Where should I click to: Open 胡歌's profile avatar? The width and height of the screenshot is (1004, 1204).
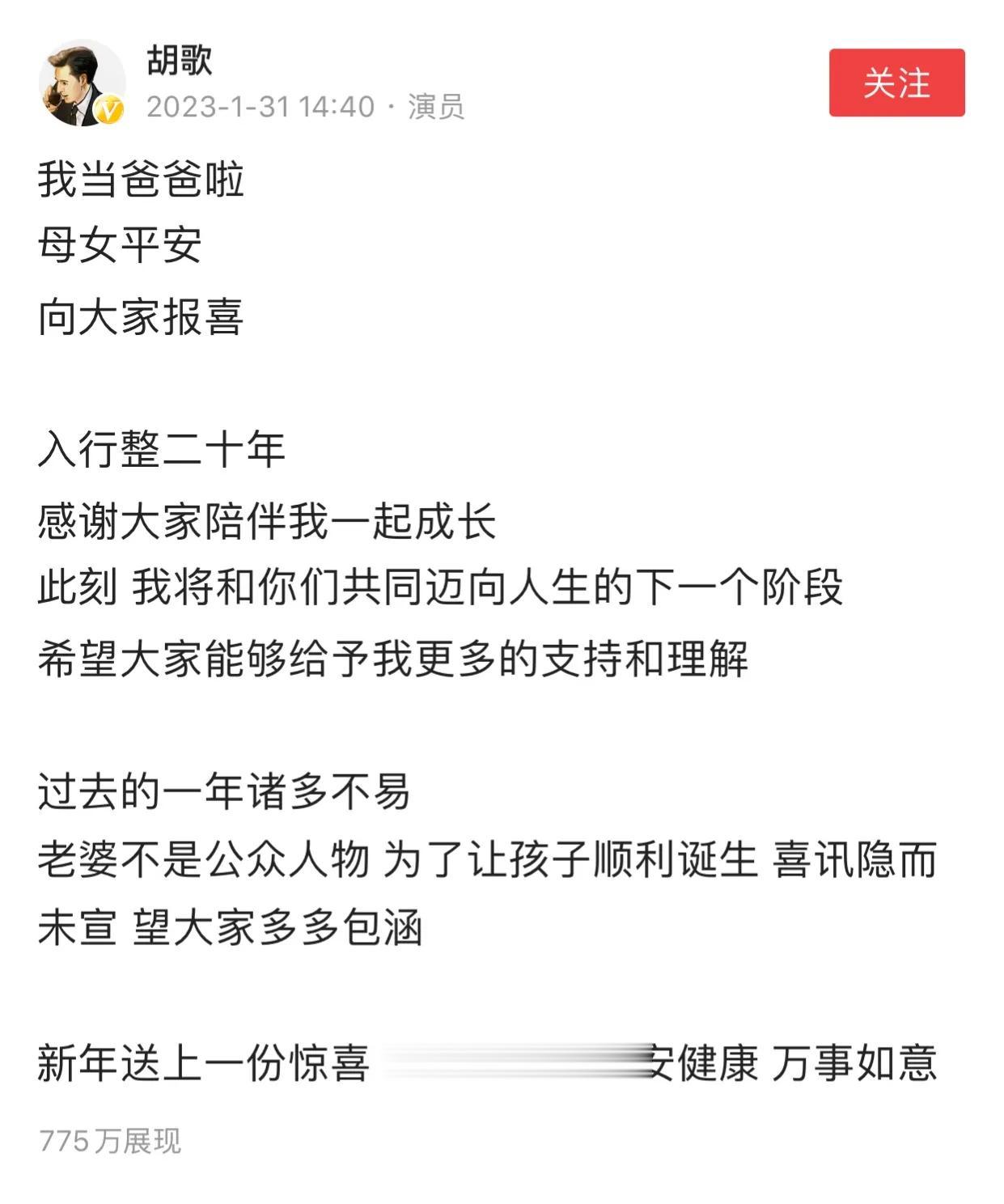tap(81, 83)
